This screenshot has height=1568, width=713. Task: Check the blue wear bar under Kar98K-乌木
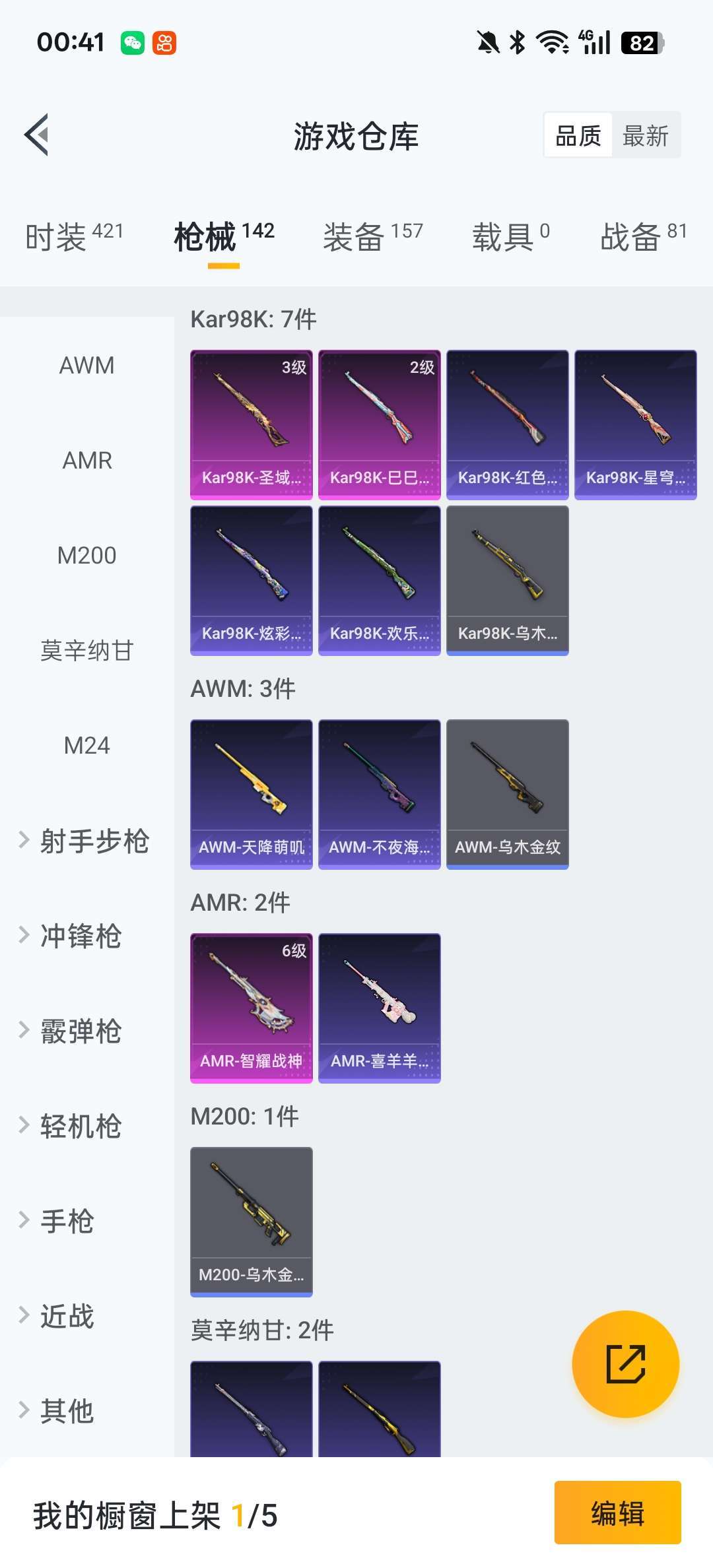point(507,651)
